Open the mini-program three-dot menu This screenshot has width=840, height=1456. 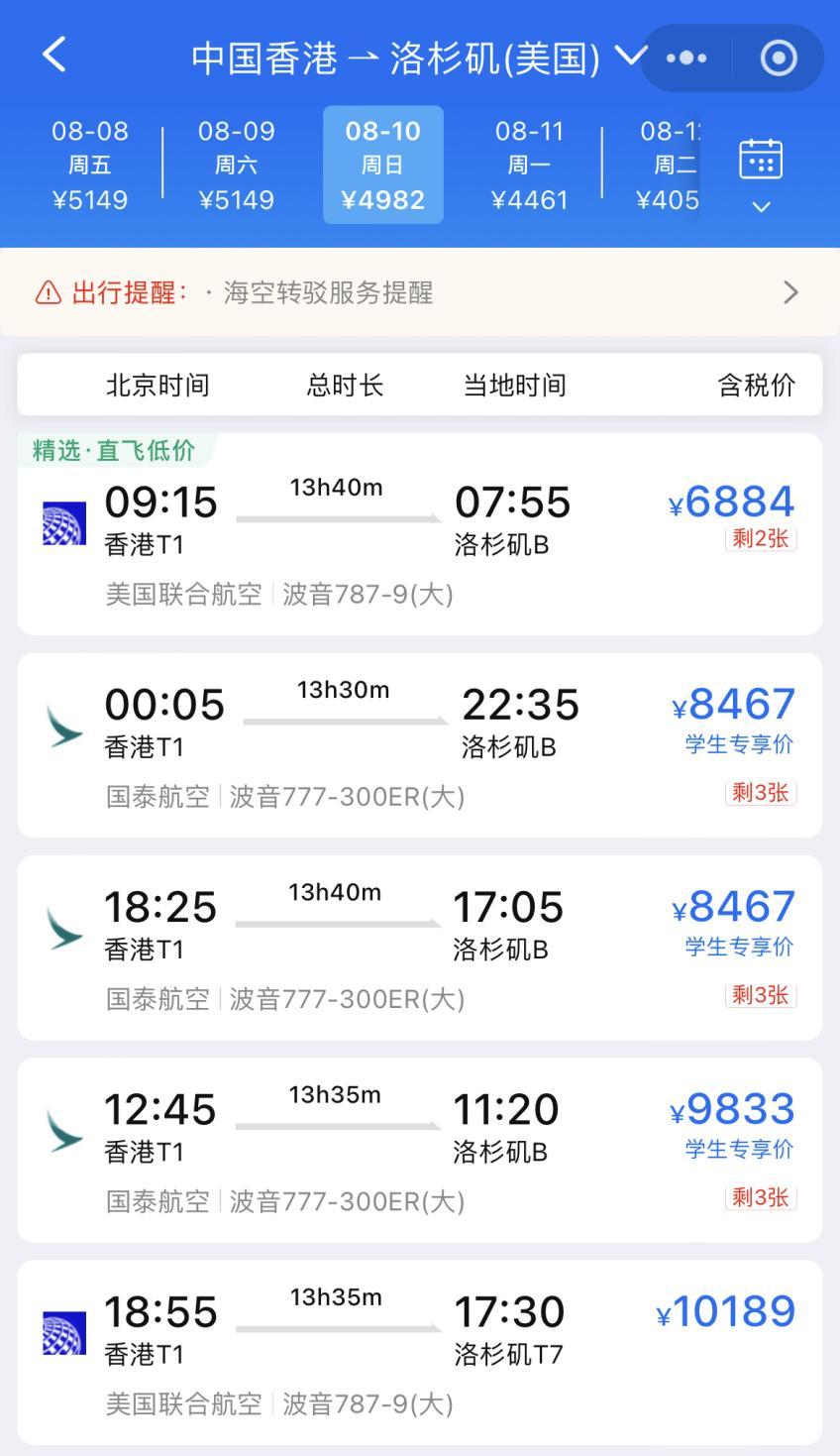686,58
